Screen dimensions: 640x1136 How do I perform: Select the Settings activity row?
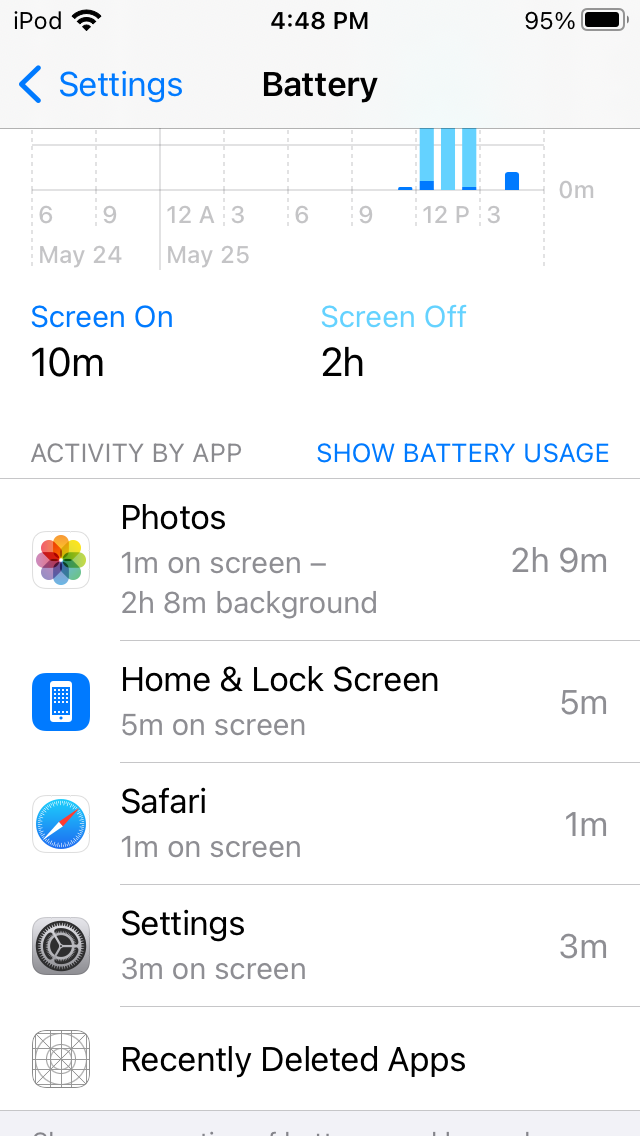[x=320, y=946]
